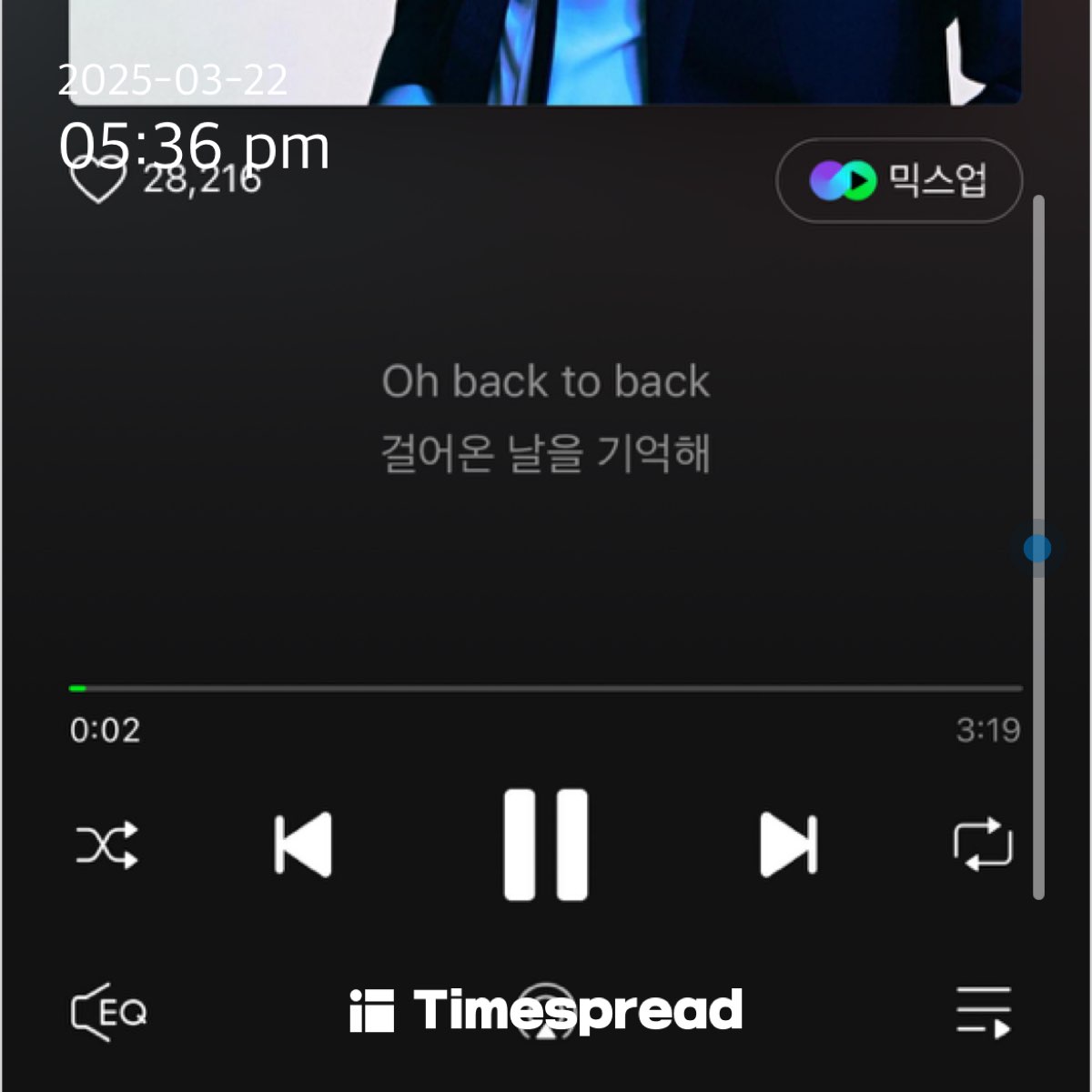1092x1092 pixels.
Task: Like this song with the heart icon
Action: click(x=98, y=179)
